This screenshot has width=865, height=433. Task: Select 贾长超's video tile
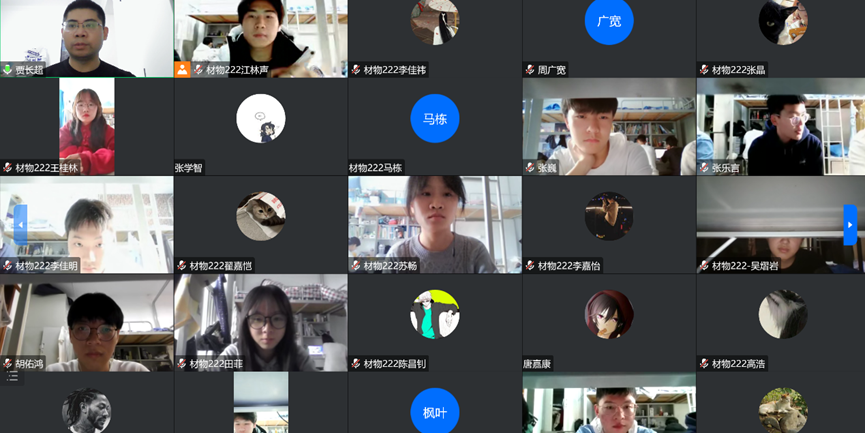(87, 38)
